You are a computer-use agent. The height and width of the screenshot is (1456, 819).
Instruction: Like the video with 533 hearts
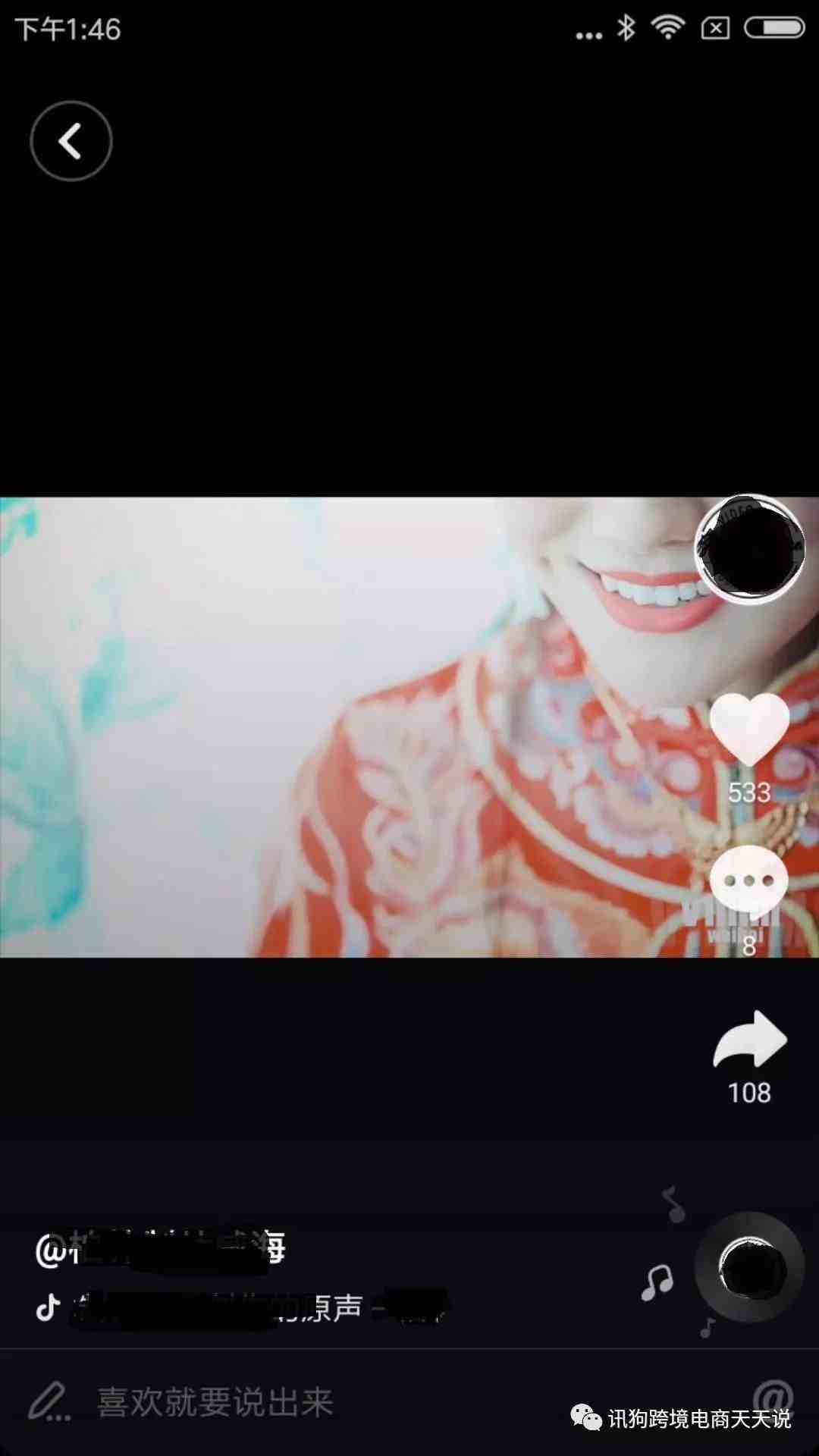tap(749, 729)
